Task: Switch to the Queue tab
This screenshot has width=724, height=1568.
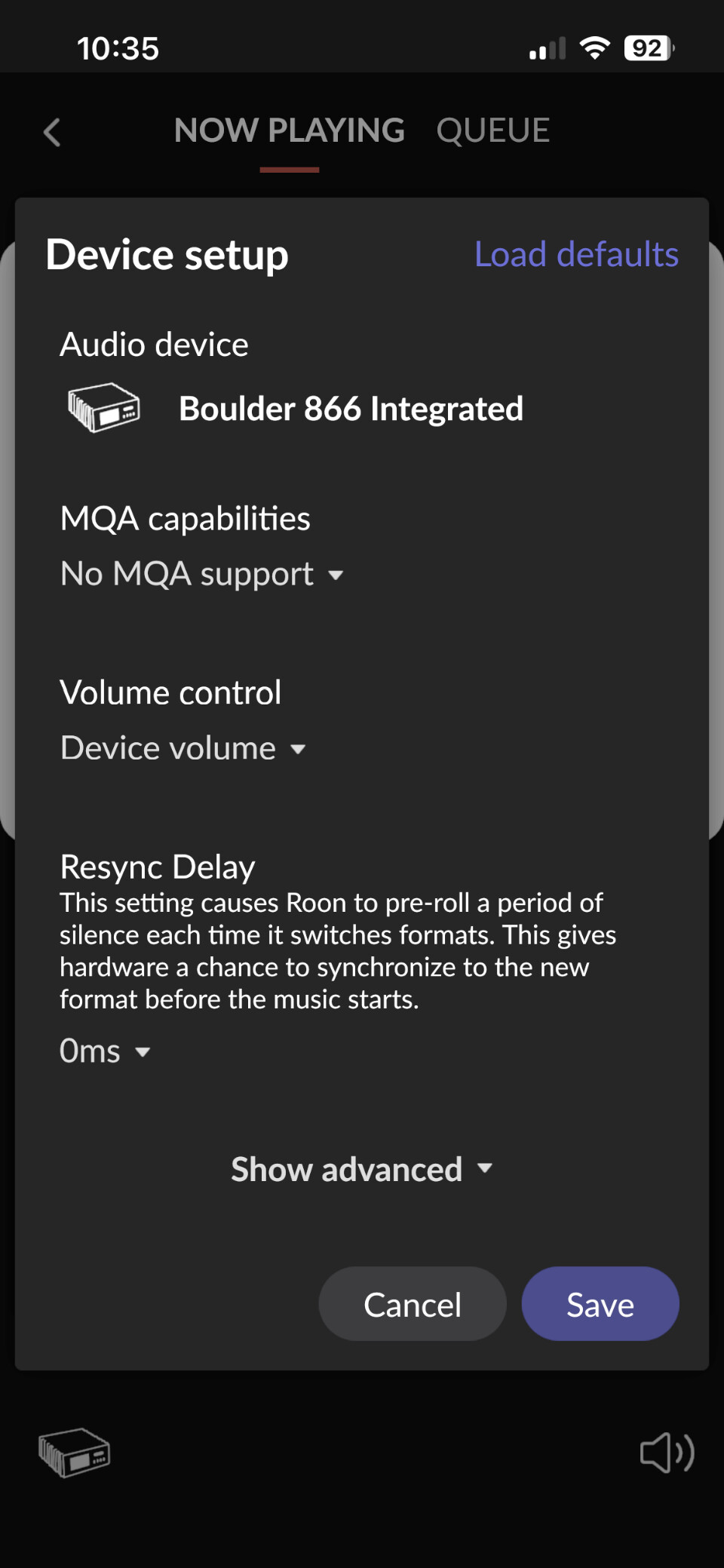Action: tap(493, 130)
